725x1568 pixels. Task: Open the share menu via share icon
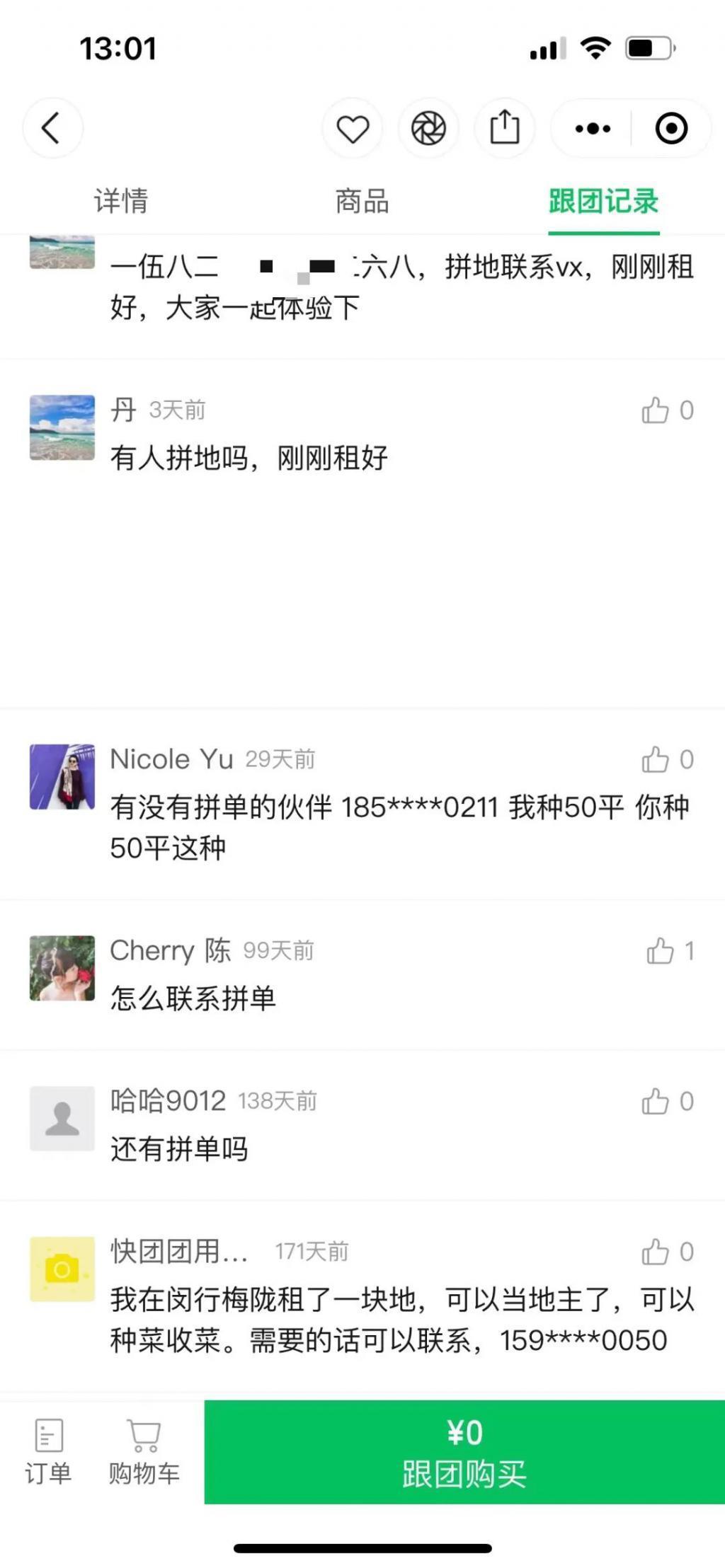[x=506, y=128]
